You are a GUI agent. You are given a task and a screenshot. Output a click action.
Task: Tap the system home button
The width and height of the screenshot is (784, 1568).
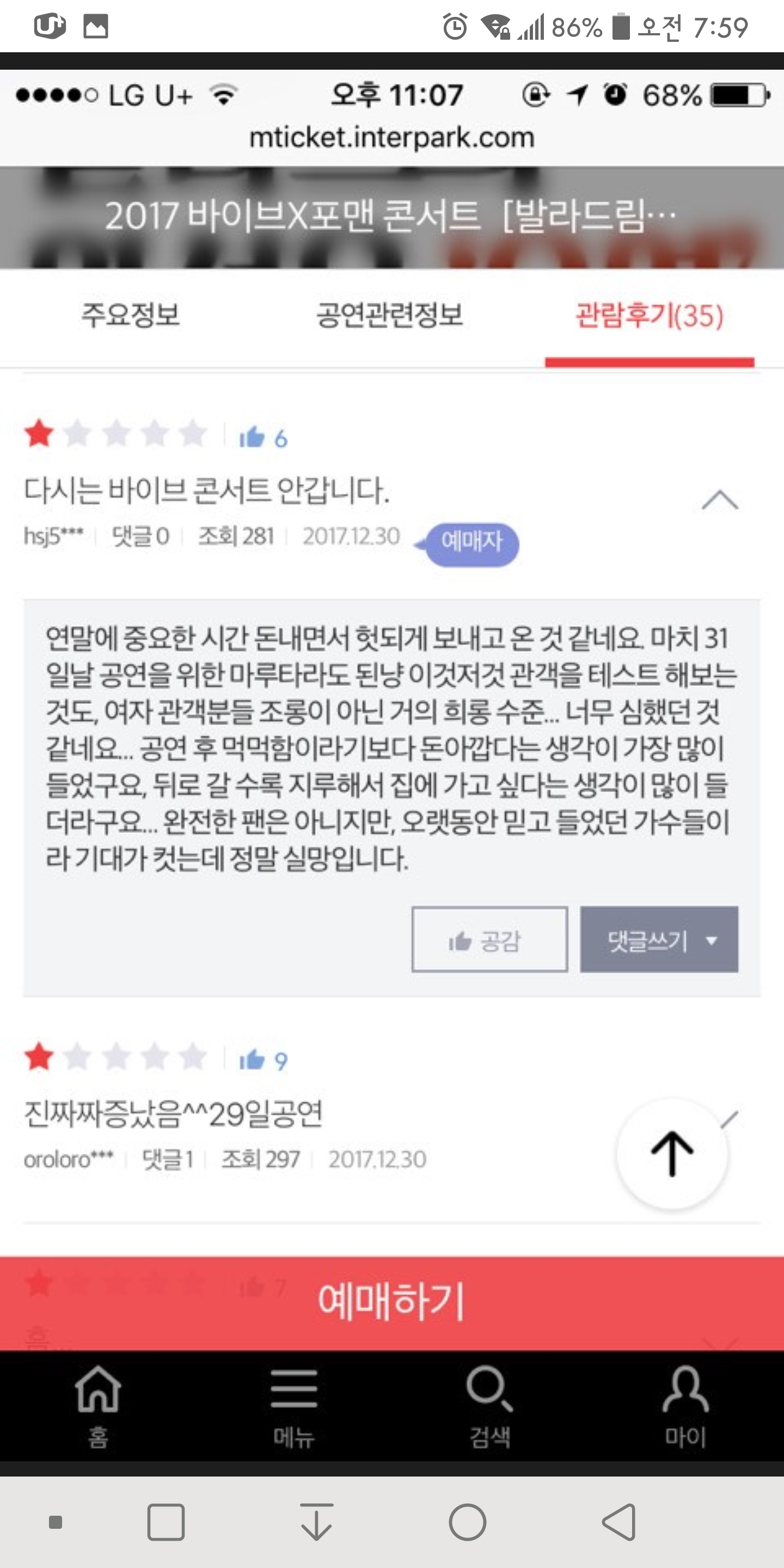click(468, 1522)
